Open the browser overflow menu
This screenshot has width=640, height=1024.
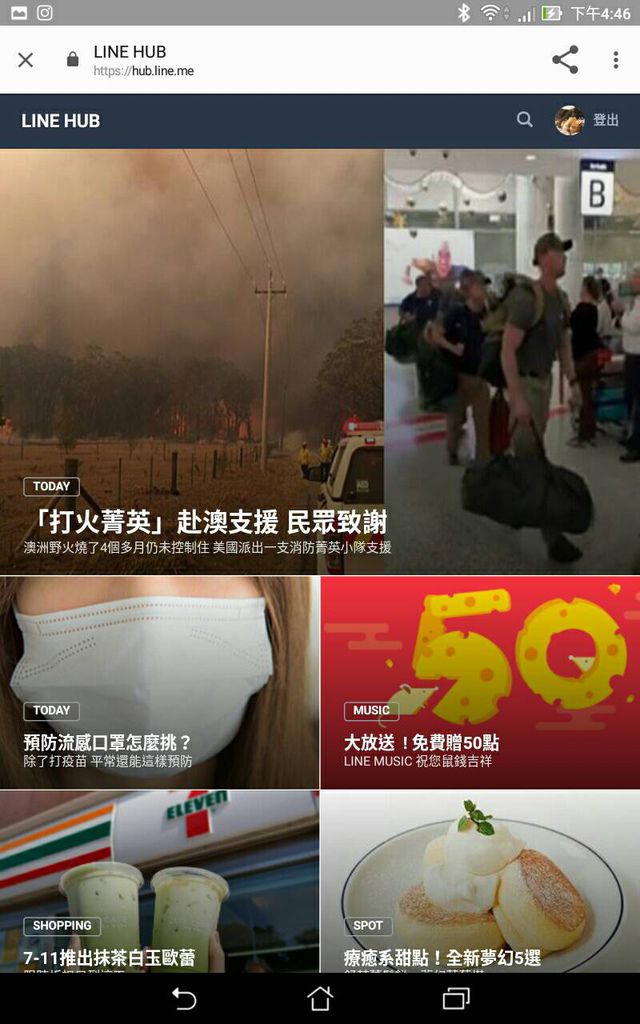click(615, 60)
